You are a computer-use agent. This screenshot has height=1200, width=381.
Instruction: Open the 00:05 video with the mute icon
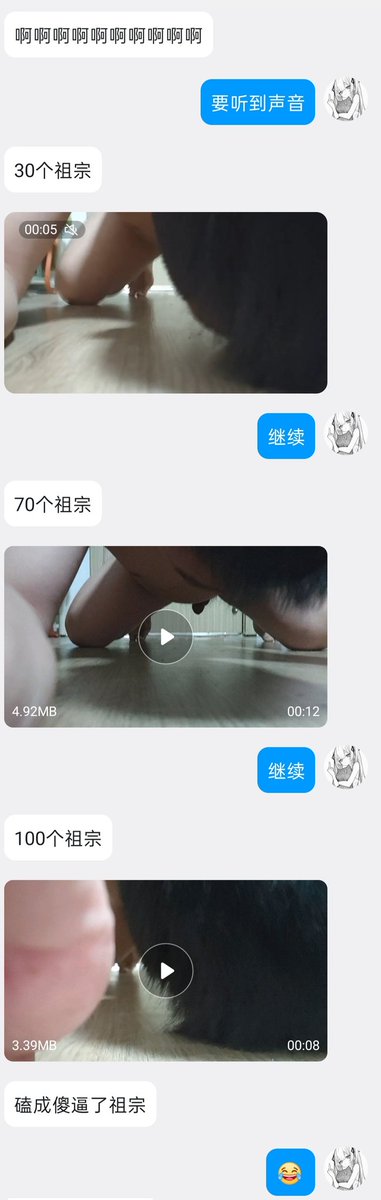click(166, 303)
